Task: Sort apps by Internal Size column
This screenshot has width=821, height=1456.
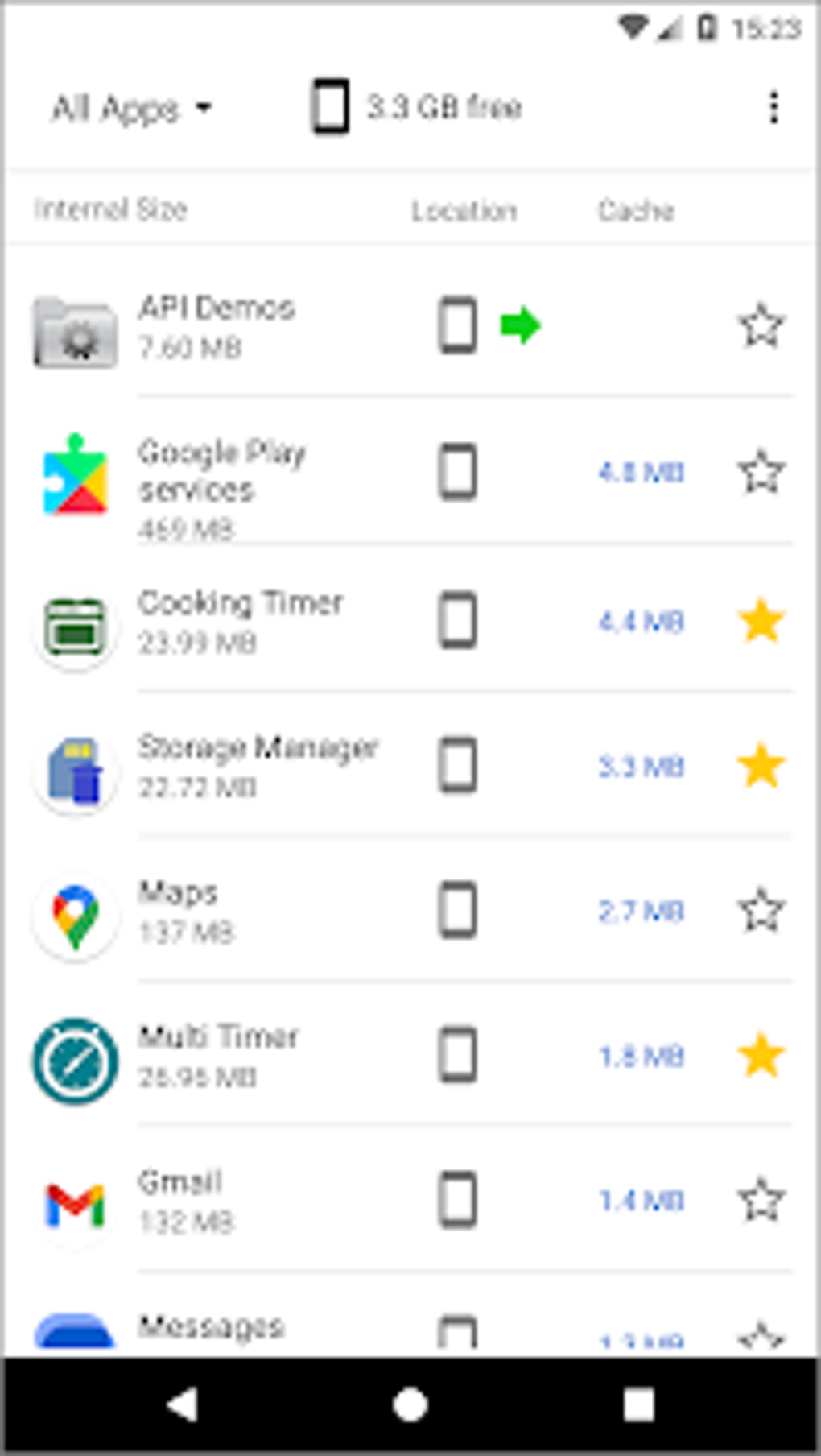Action: (x=111, y=209)
